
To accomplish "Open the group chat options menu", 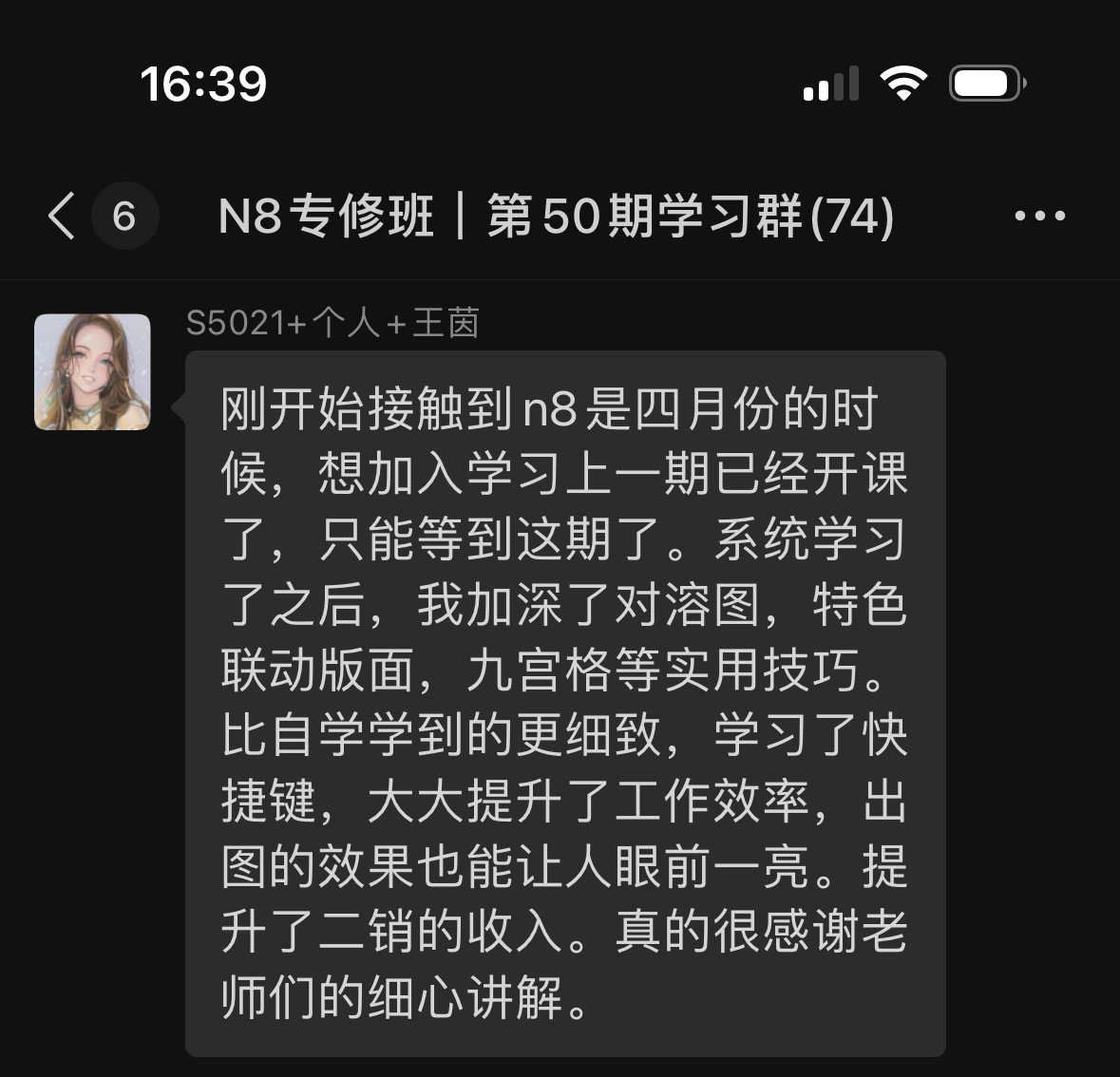I will click(1039, 216).
